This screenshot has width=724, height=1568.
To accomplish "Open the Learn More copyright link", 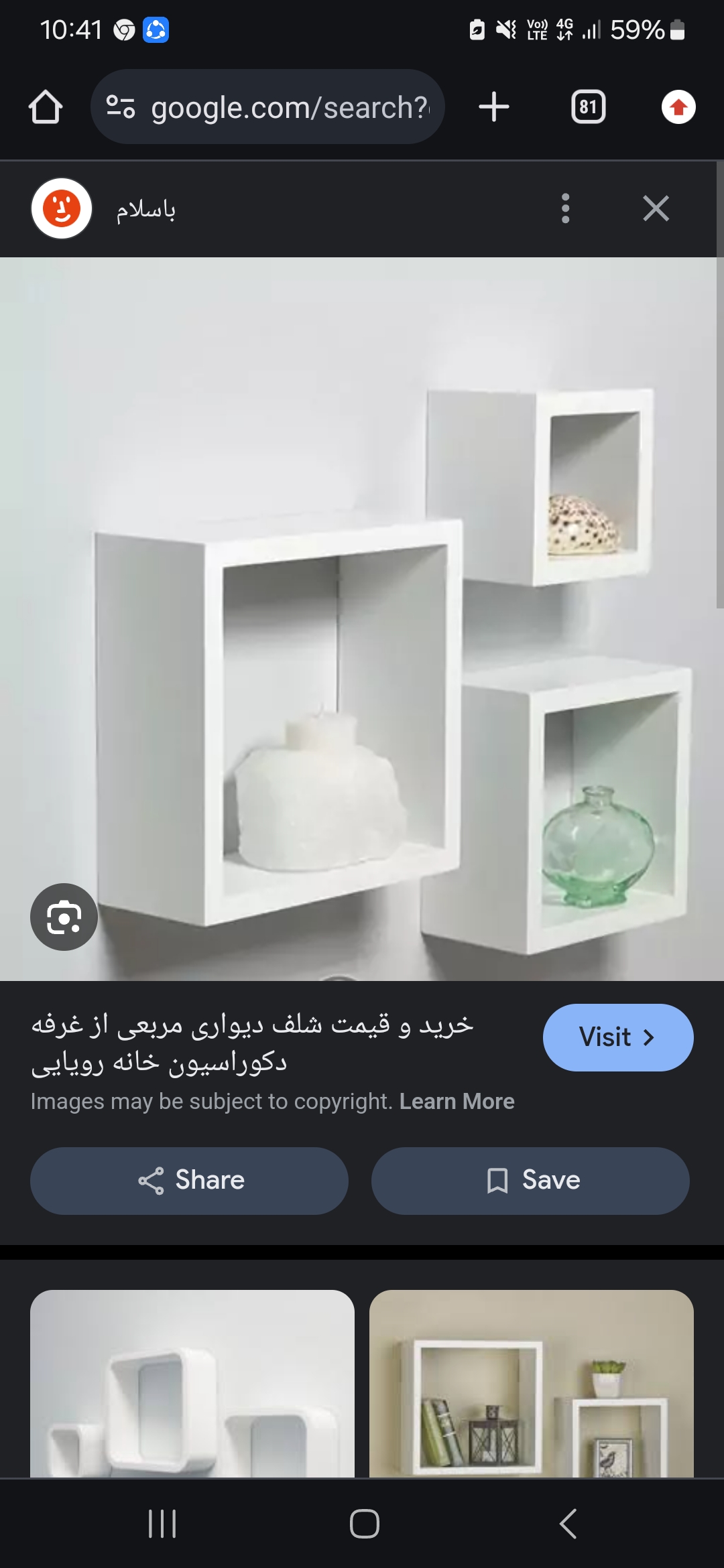I will click(x=457, y=1101).
